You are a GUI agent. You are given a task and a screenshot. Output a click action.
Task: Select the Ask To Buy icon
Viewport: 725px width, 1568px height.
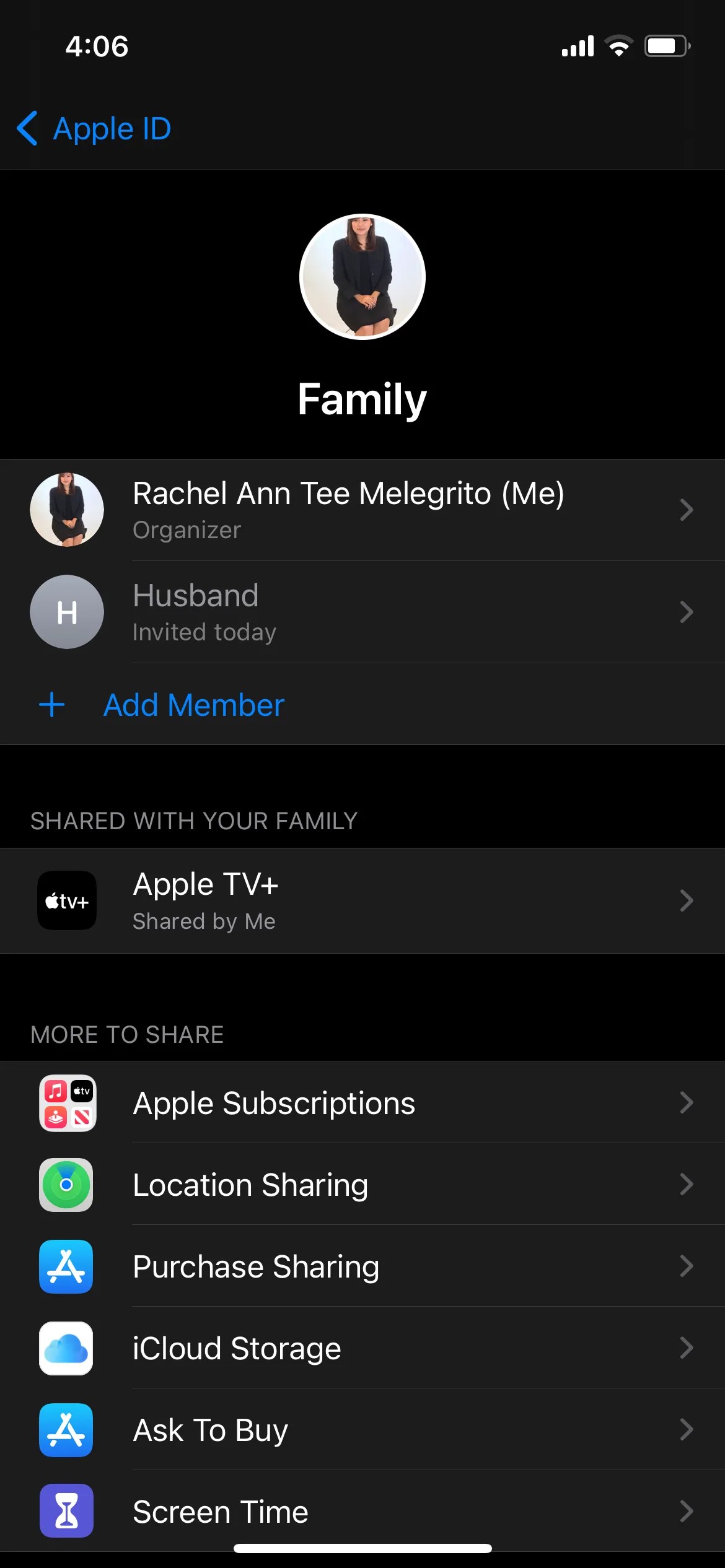66,1431
